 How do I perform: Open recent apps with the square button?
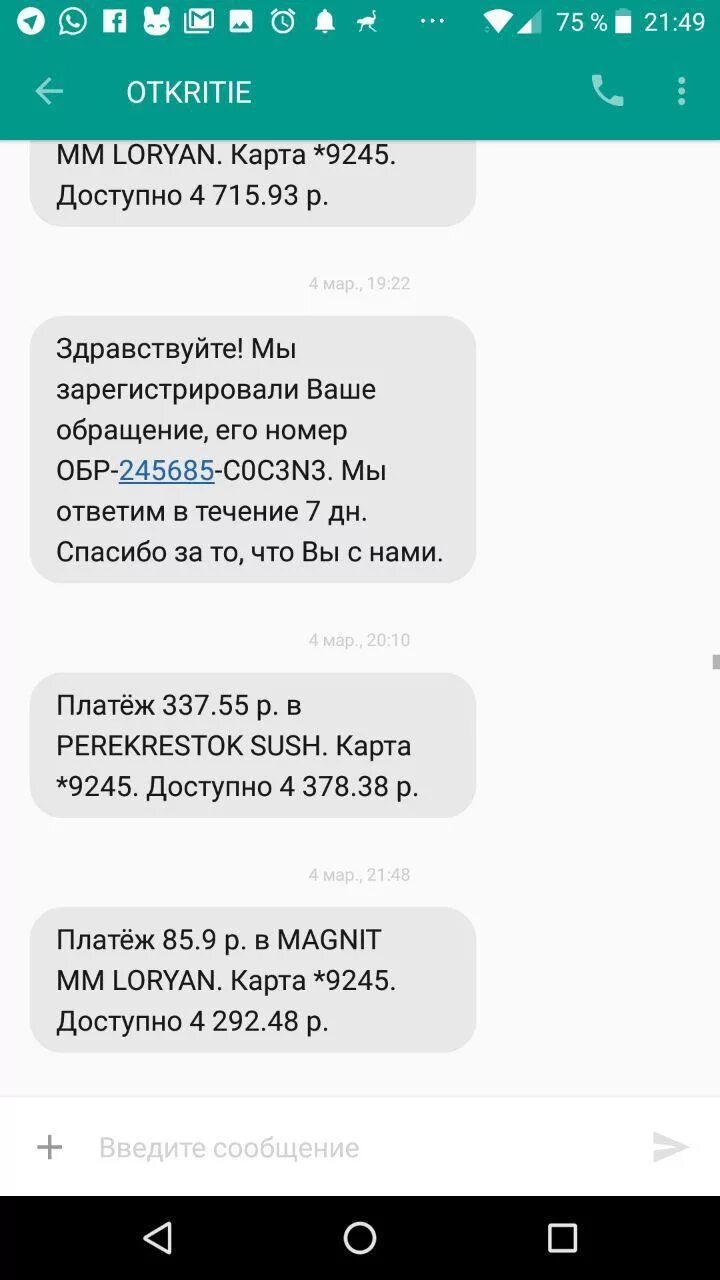point(562,1238)
